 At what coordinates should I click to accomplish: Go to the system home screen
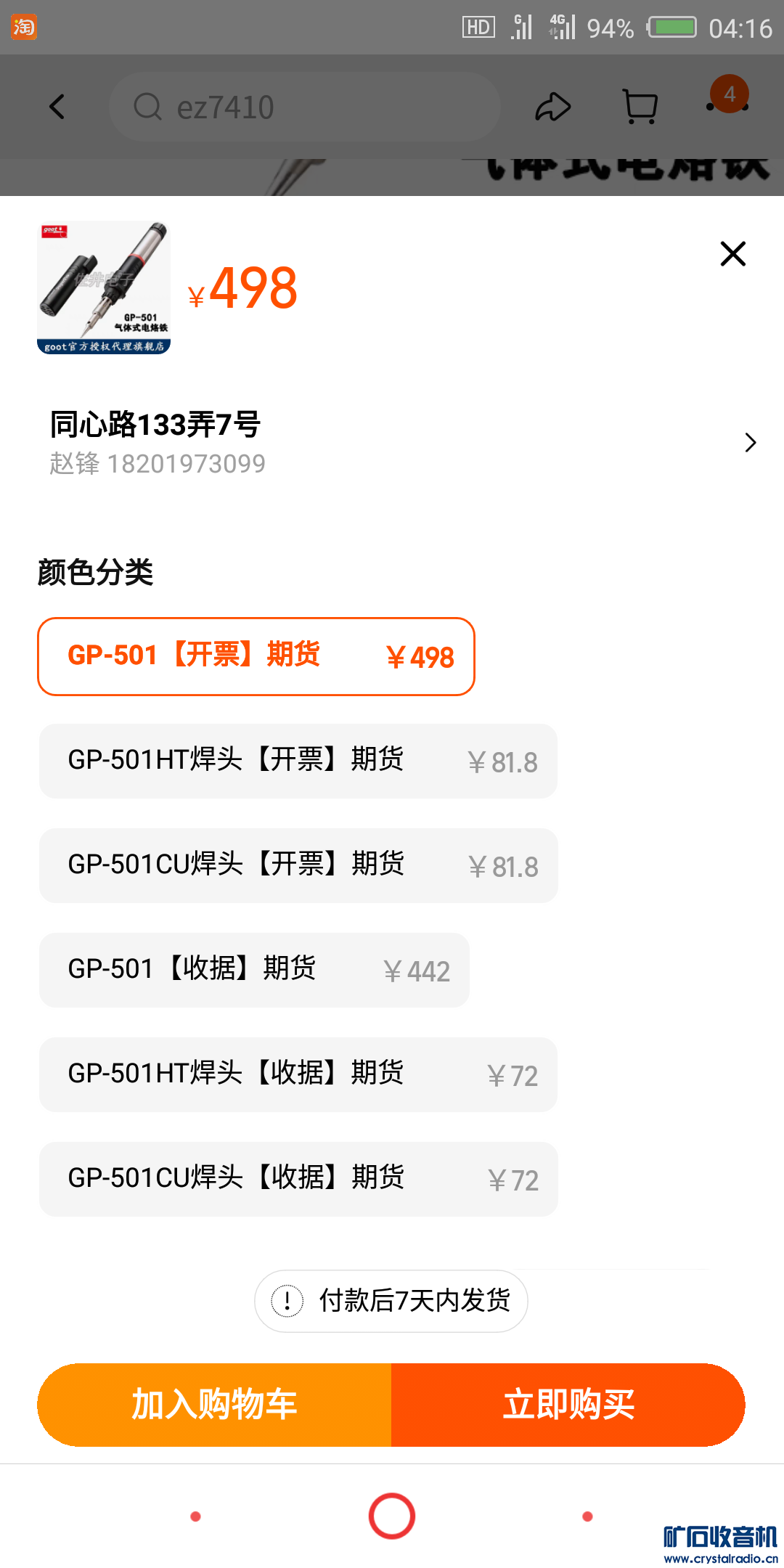click(x=392, y=1516)
